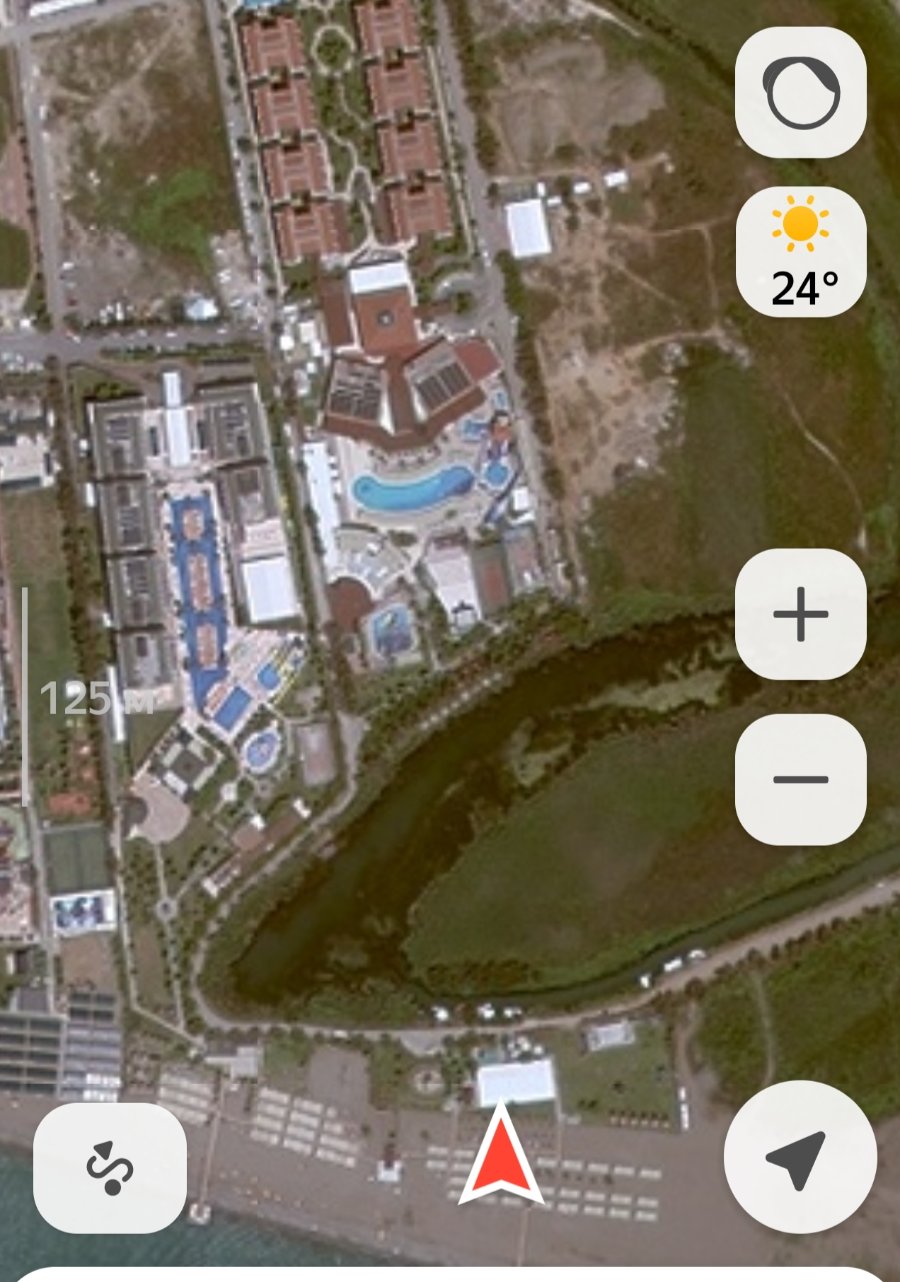
Task: Open the route planning button
Action: tap(110, 1168)
